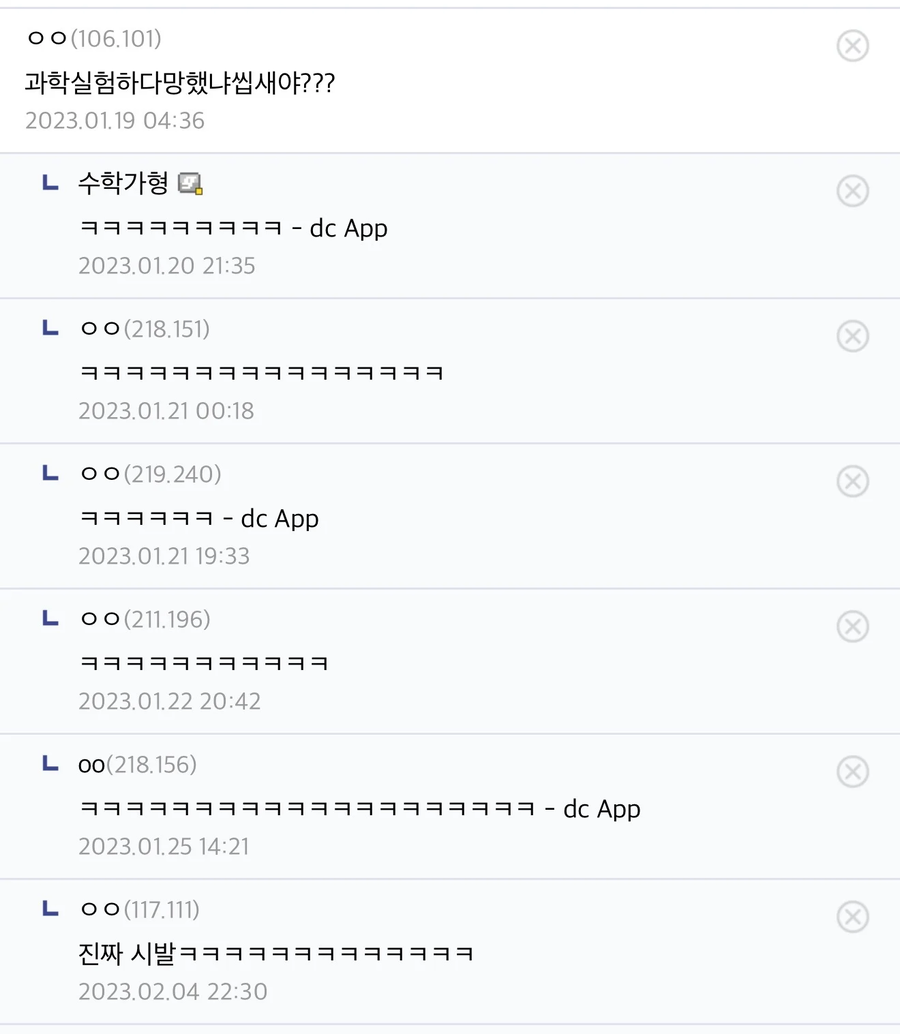
Task: Click the reply indent icon on the ㅇㅇ(211.196) comment
Action: pos(50,618)
